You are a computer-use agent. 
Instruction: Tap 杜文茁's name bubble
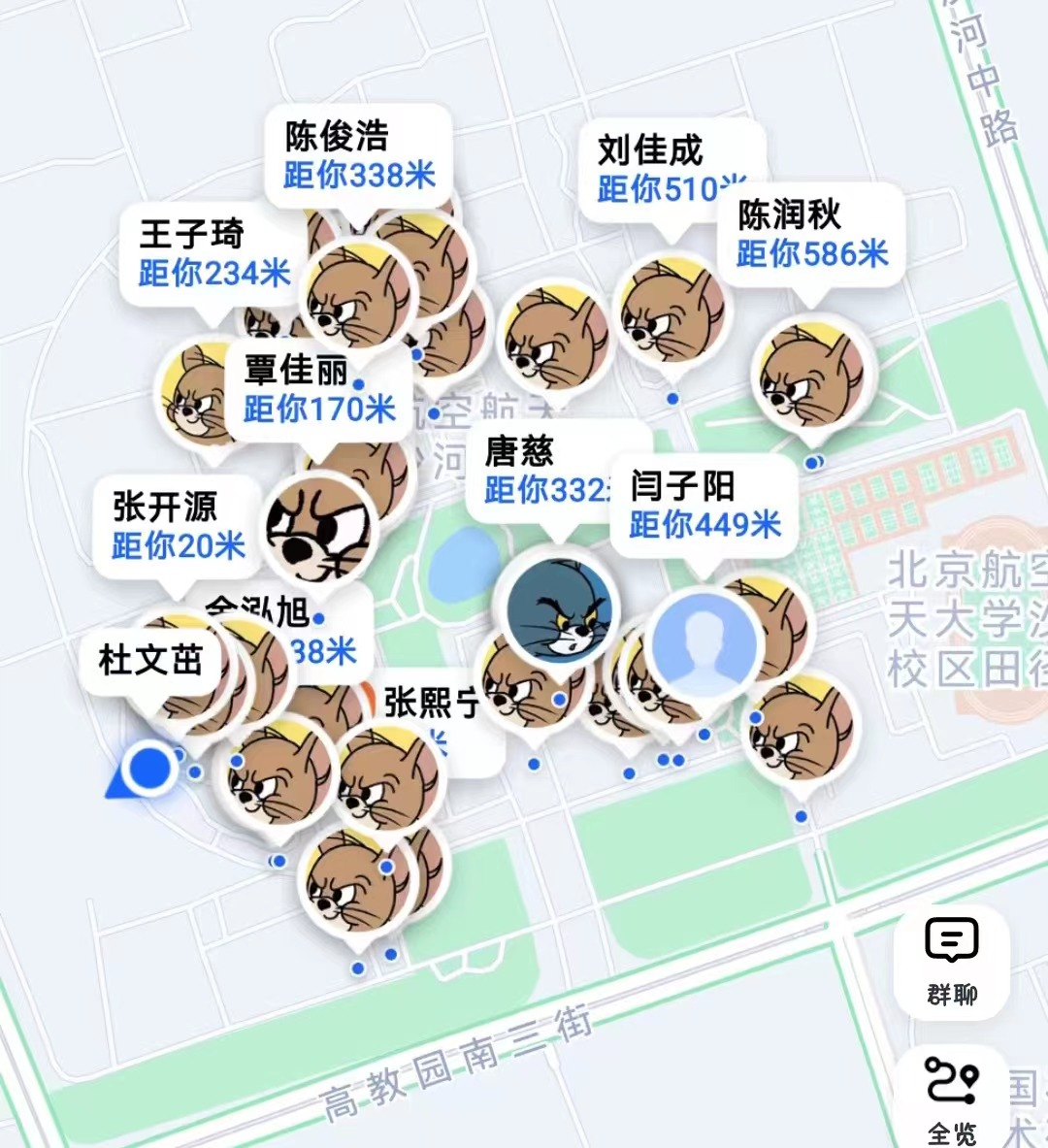point(150,661)
